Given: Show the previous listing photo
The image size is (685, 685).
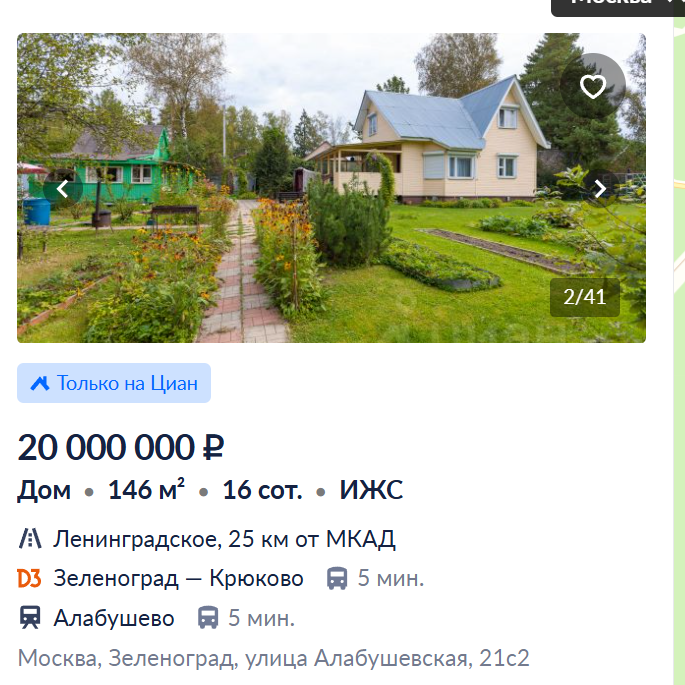Looking at the screenshot, I should click(x=62, y=188).
